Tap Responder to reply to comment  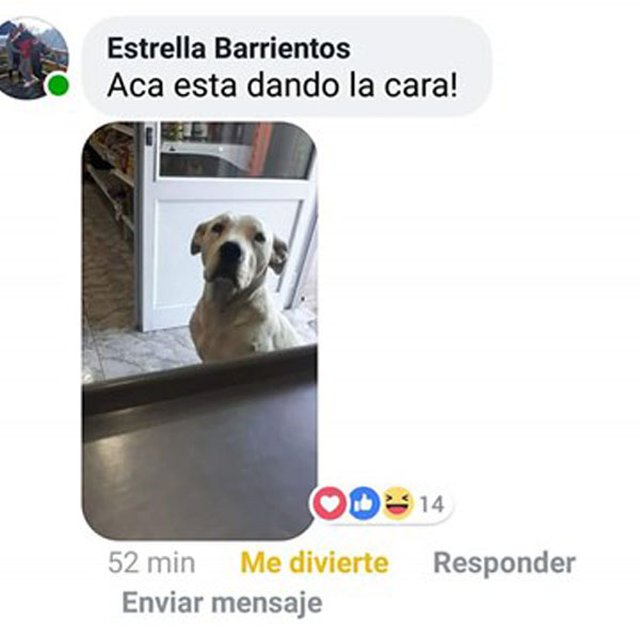pos(504,563)
